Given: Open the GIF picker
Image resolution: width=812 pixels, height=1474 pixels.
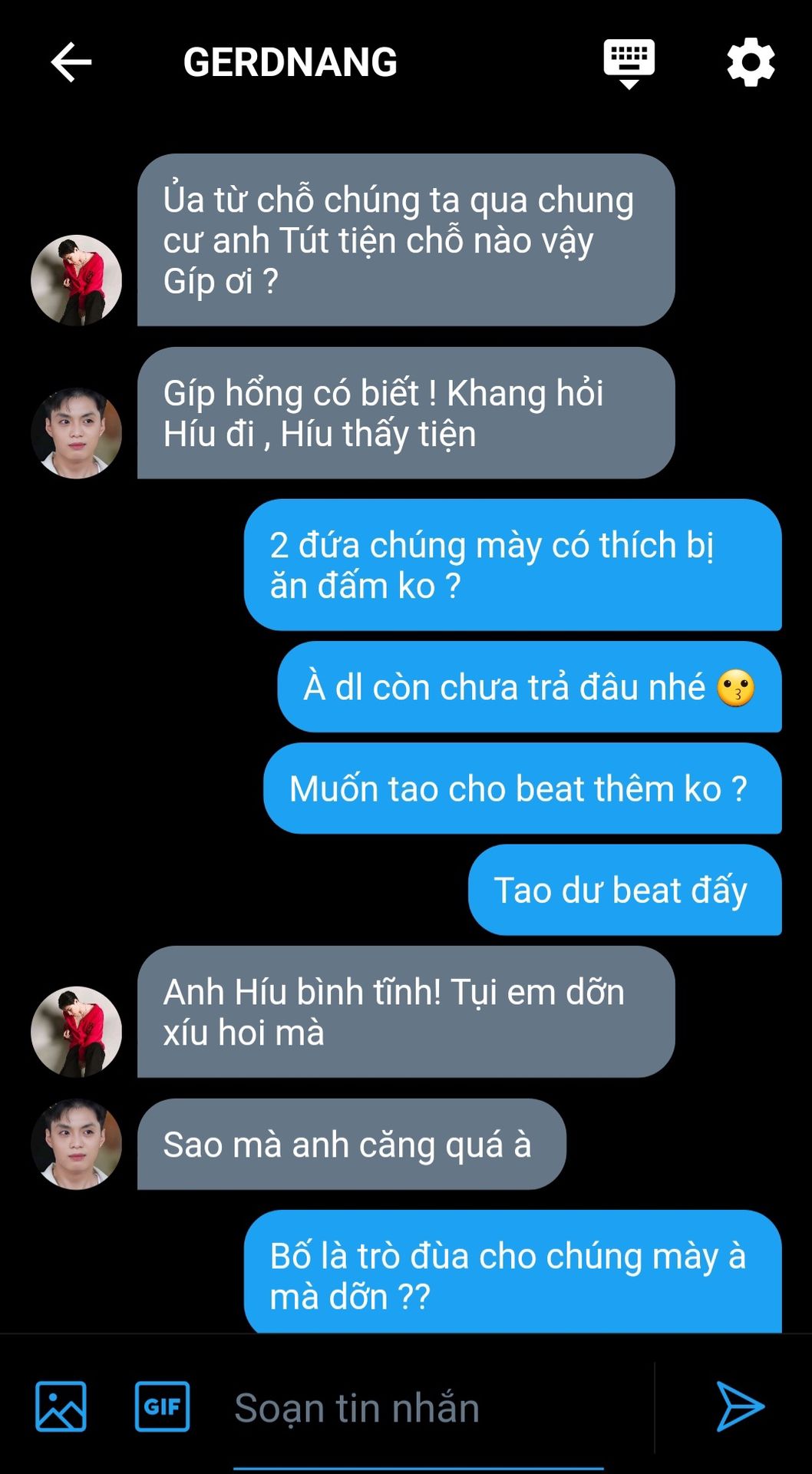Looking at the screenshot, I should click(162, 1406).
